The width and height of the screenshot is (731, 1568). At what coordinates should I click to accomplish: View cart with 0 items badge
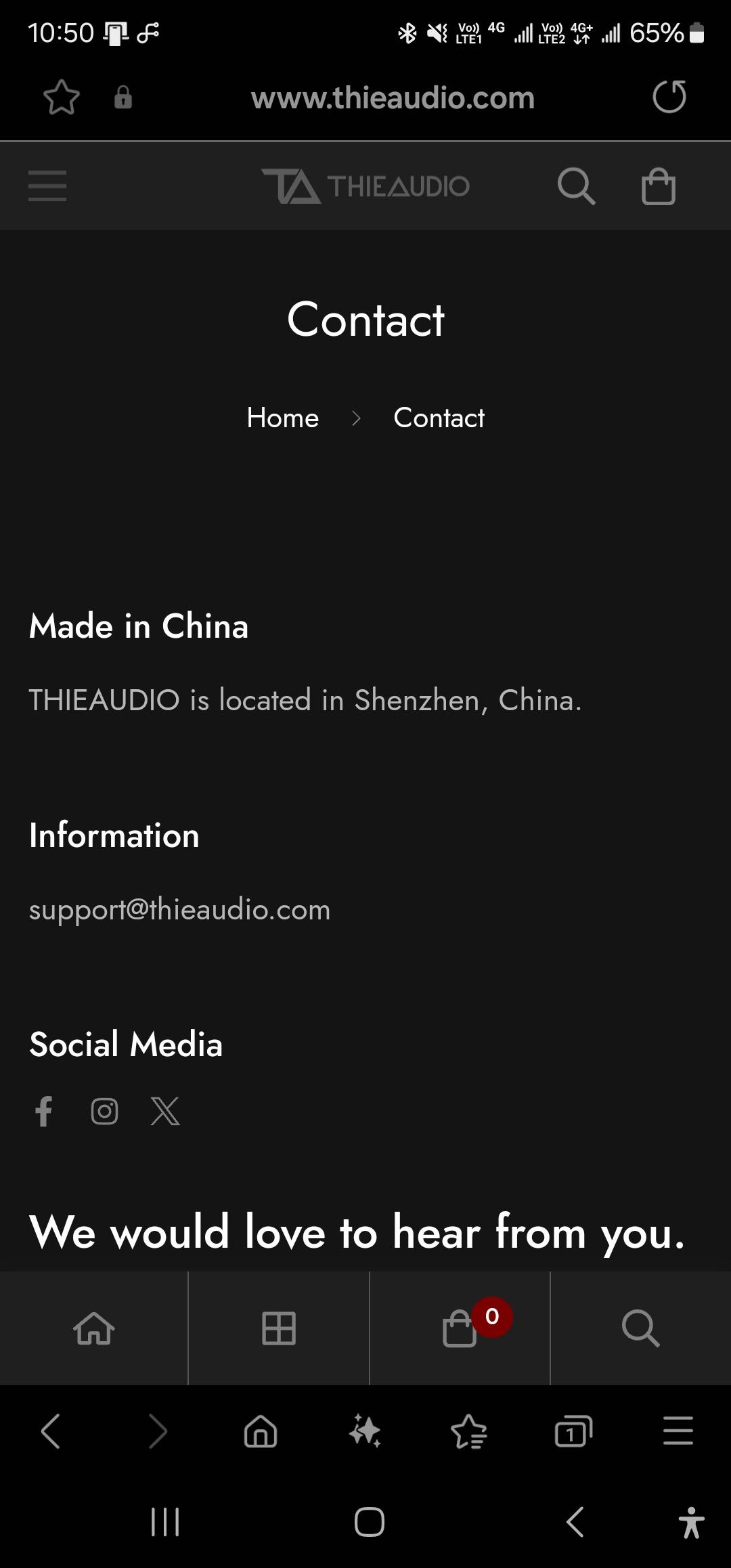click(x=460, y=1328)
